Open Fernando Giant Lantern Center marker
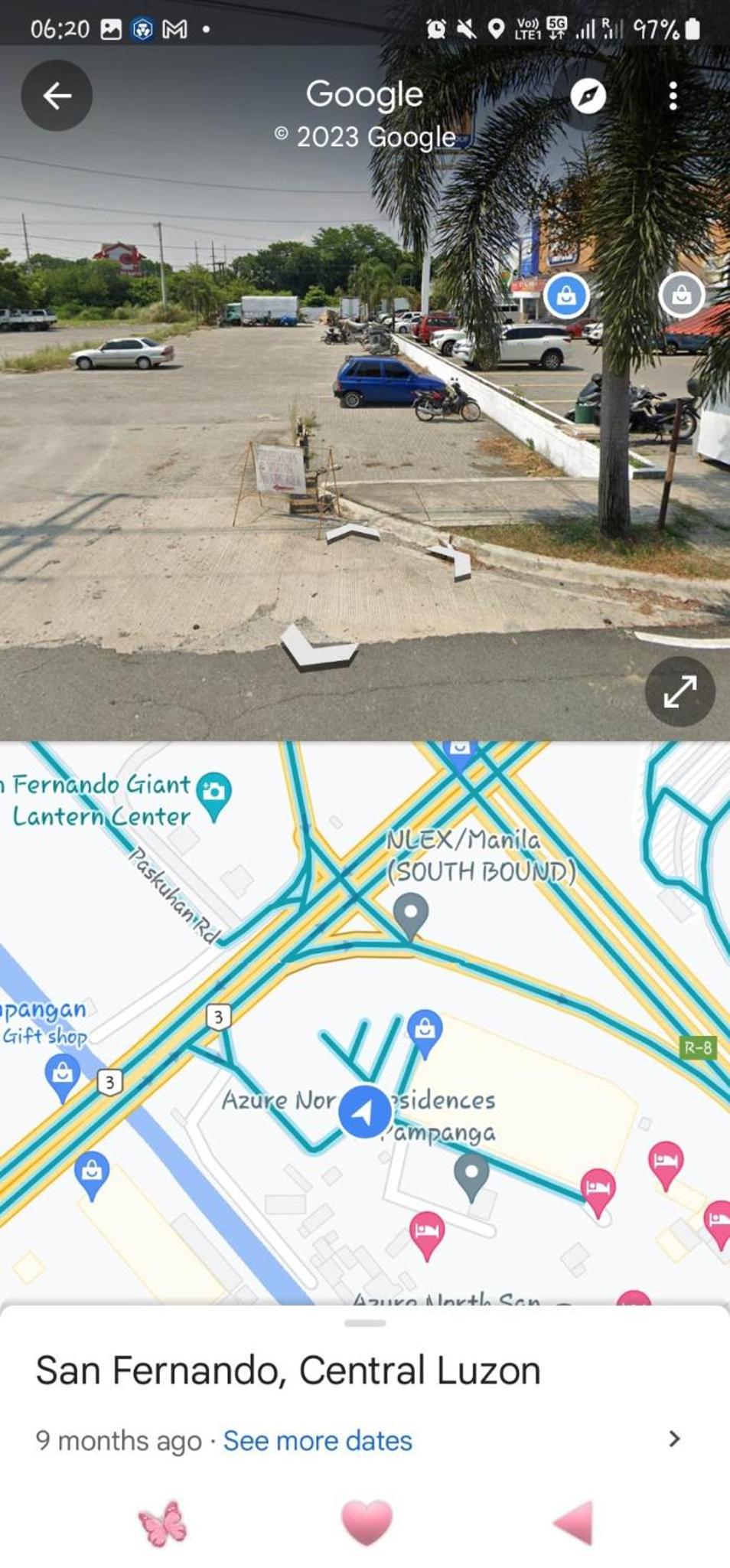The height and width of the screenshot is (1568, 730). click(214, 792)
